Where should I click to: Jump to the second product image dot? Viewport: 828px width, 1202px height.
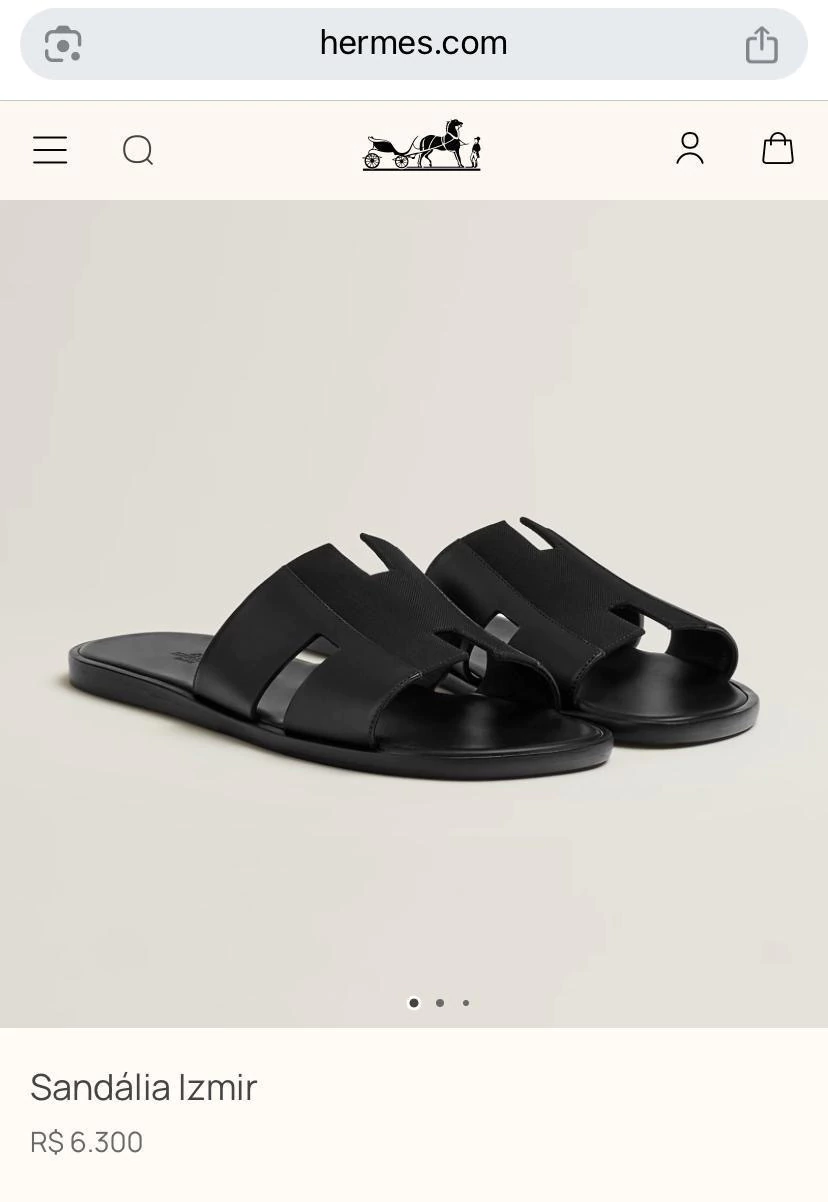pos(440,1002)
